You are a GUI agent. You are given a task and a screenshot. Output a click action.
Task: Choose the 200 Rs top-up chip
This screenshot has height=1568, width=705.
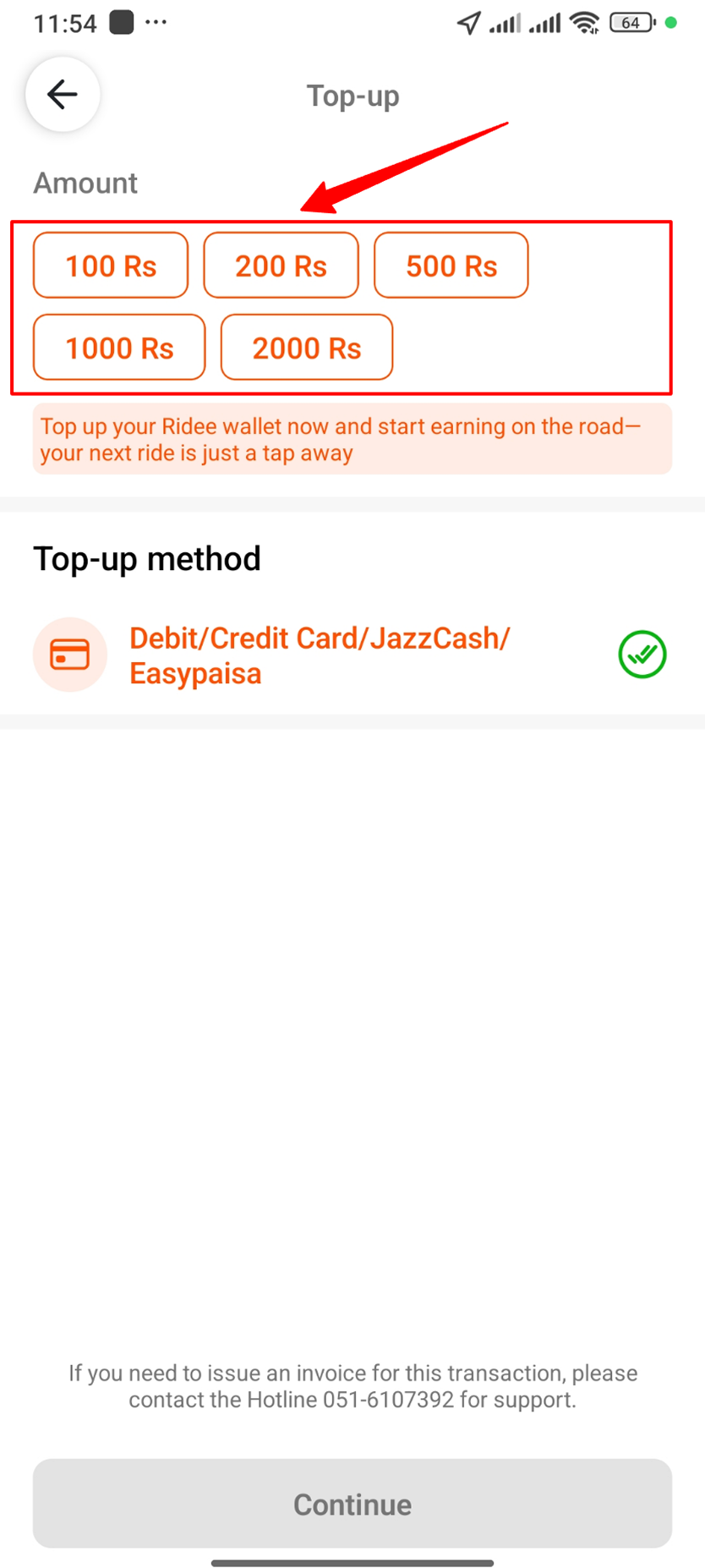coord(281,266)
